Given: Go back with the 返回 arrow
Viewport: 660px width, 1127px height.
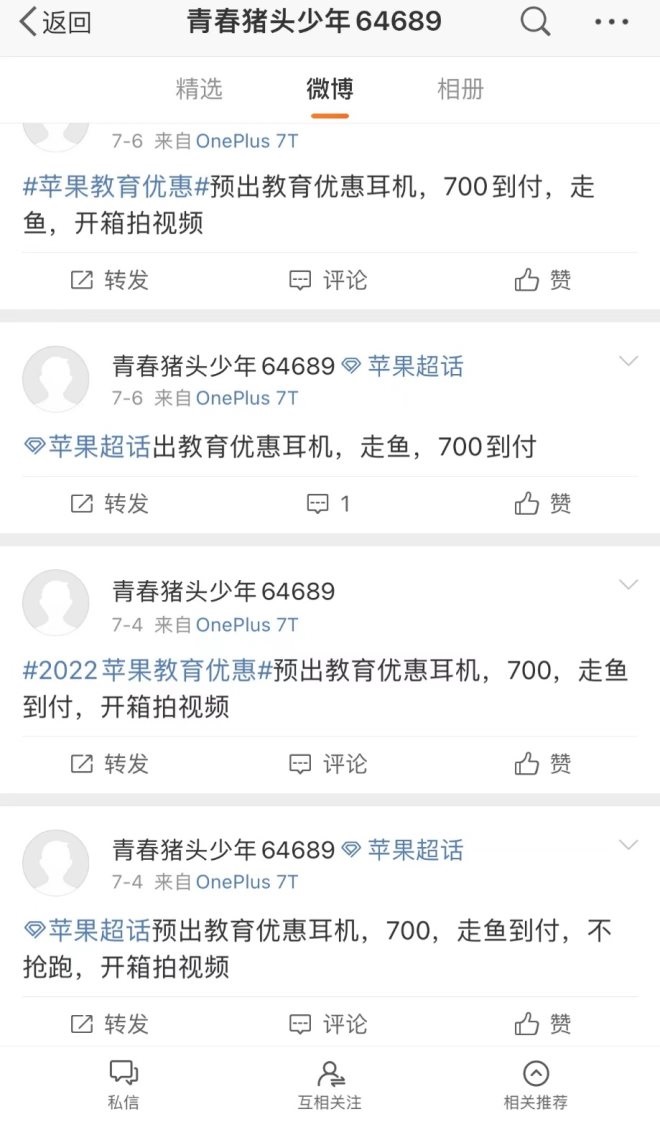Looking at the screenshot, I should 56,22.
